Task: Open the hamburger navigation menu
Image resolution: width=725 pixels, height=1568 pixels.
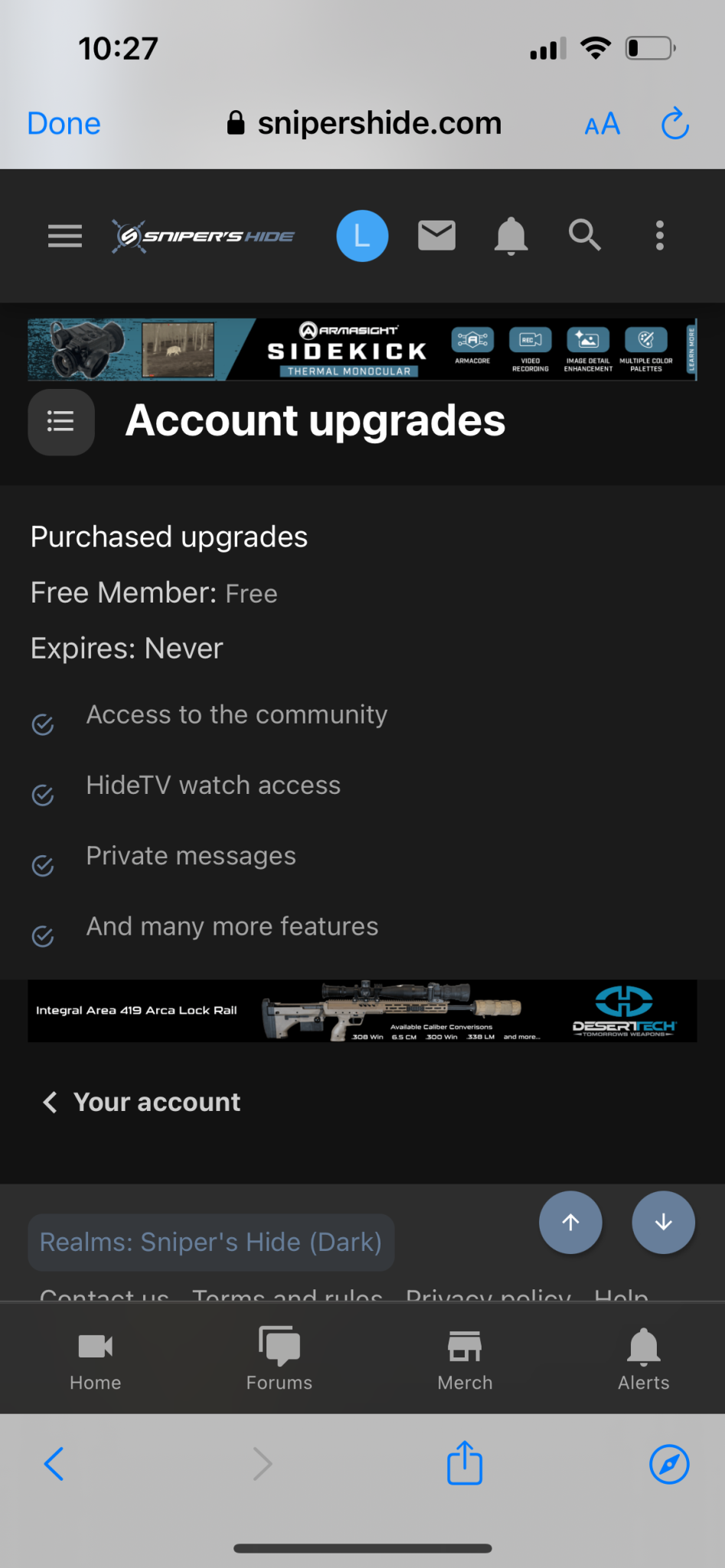Action: [65, 236]
